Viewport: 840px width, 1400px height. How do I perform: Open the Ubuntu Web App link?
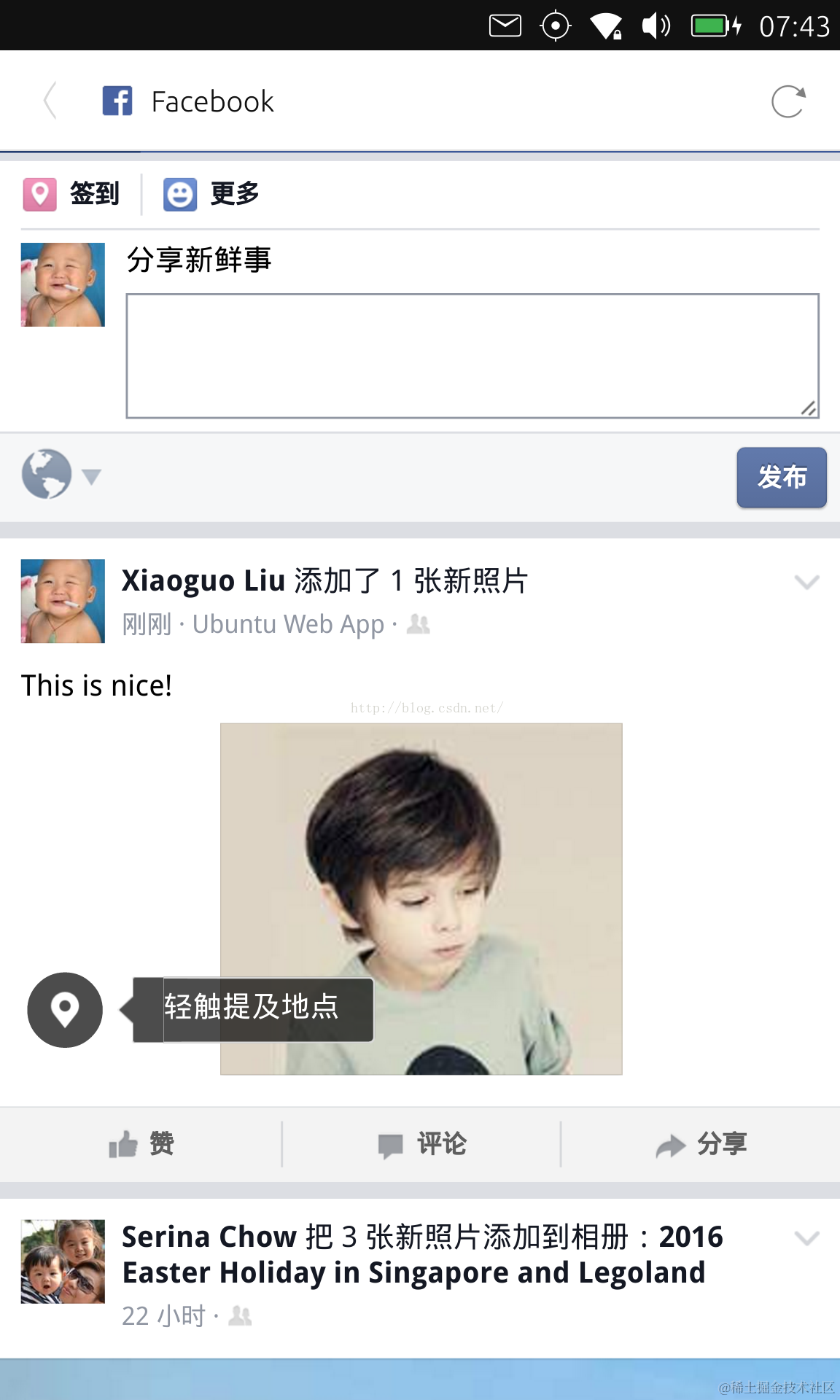coord(288,625)
